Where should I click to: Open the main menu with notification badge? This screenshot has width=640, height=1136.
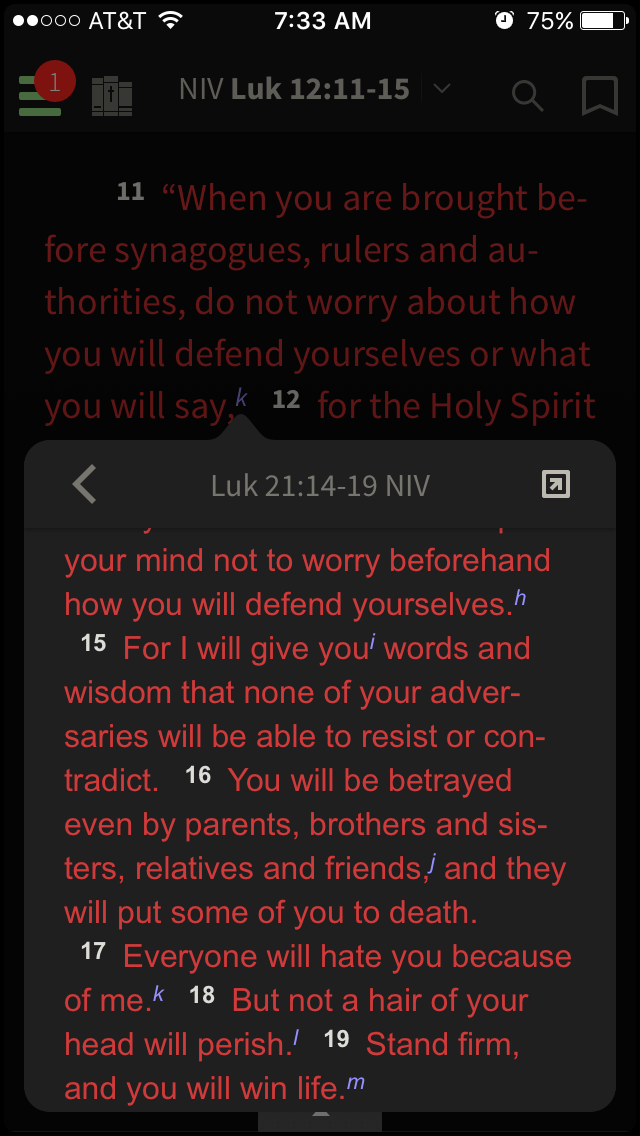(40, 93)
